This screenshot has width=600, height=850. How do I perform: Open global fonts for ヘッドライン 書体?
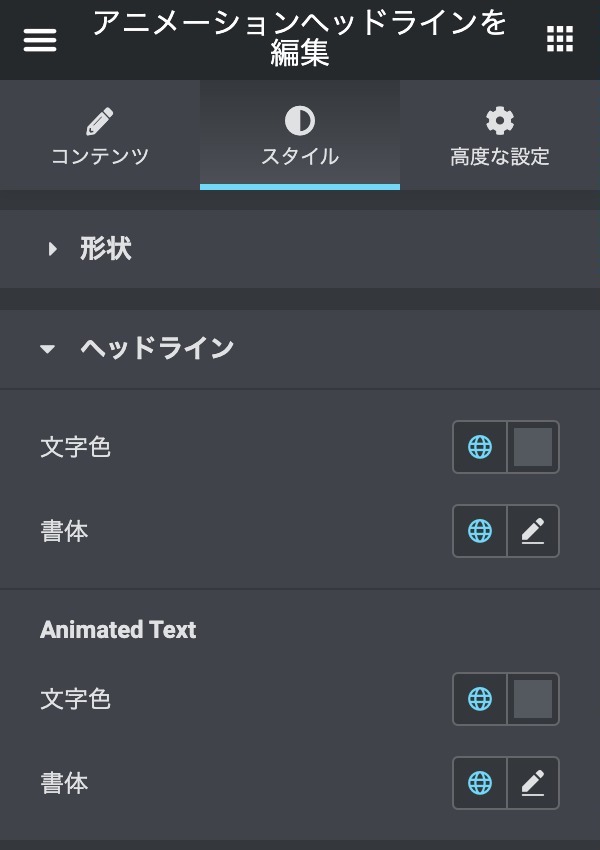point(480,531)
